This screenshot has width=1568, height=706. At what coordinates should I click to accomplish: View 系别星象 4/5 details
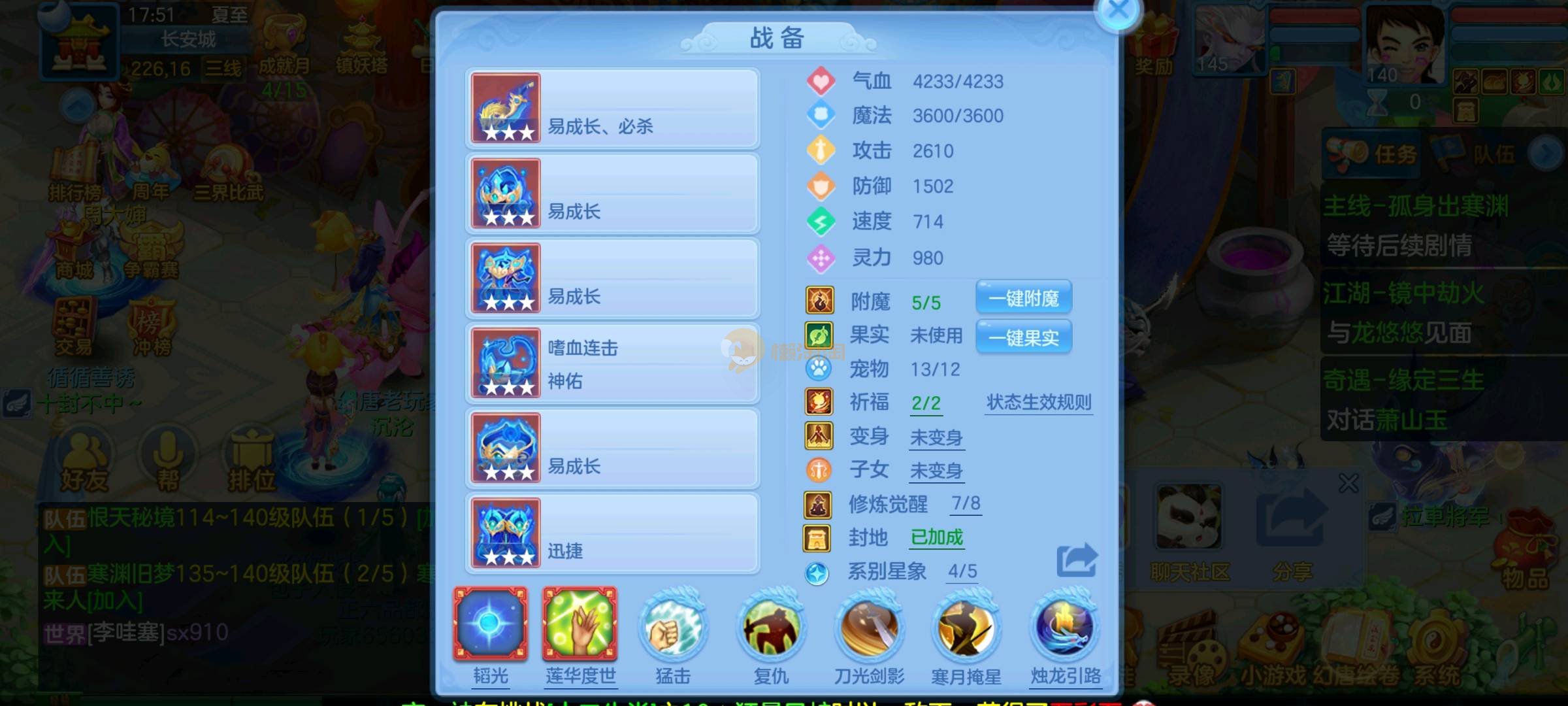[x=962, y=572]
